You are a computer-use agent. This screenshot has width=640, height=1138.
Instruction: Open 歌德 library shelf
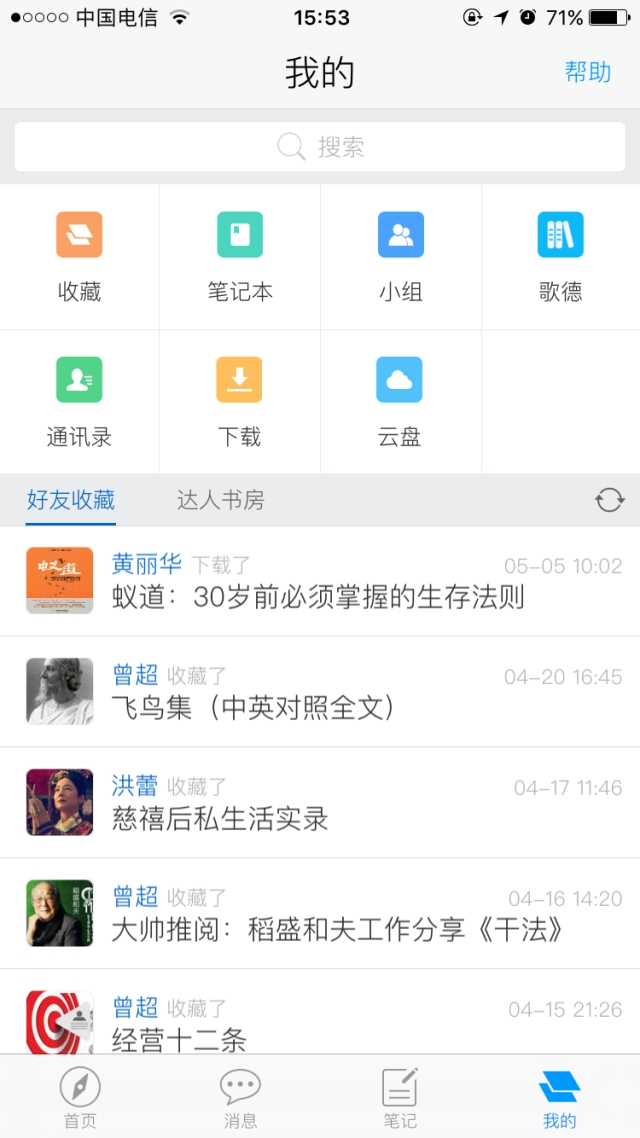pos(560,256)
